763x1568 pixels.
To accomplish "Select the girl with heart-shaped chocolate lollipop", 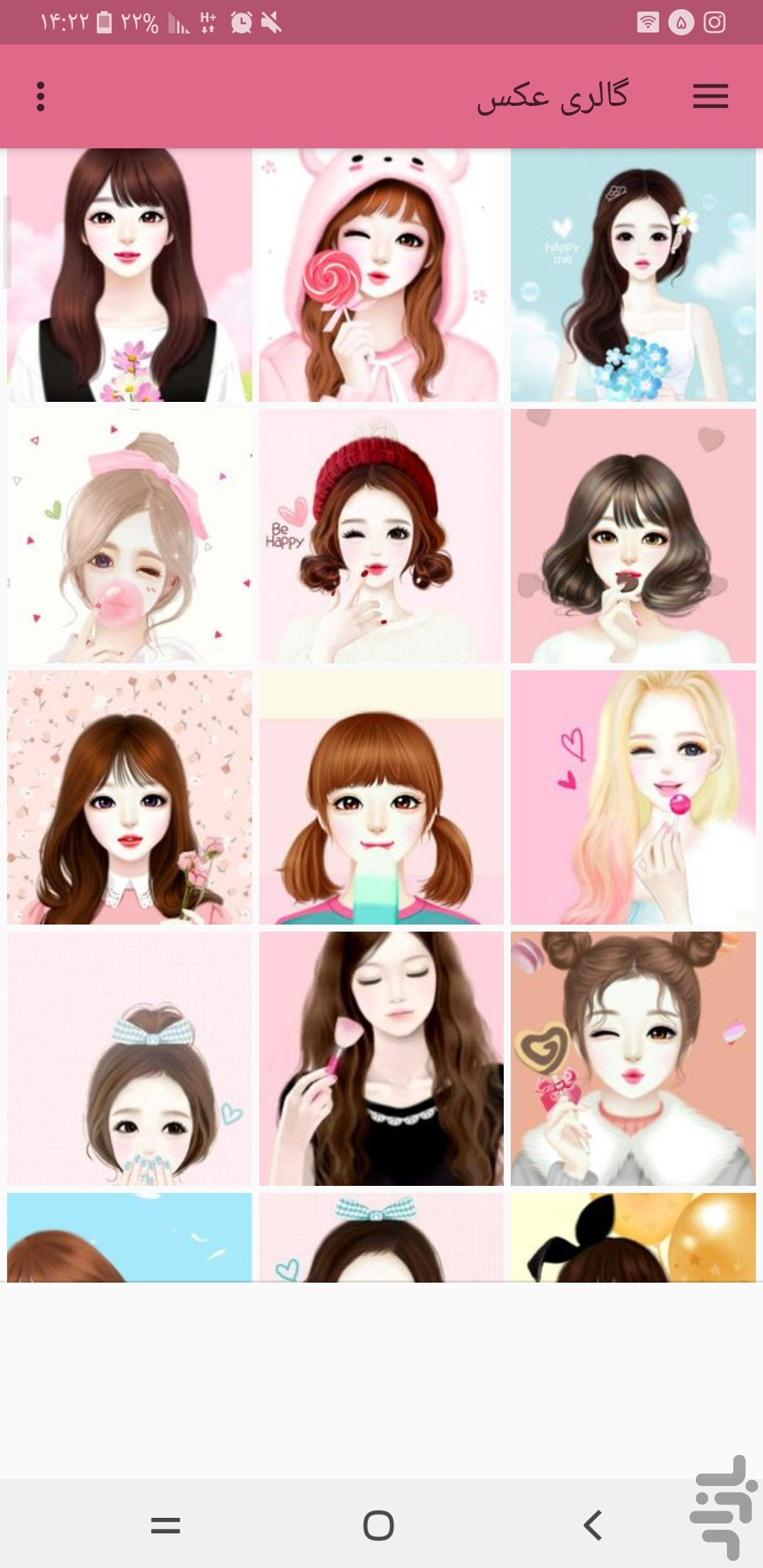I will tap(633, 1058).
